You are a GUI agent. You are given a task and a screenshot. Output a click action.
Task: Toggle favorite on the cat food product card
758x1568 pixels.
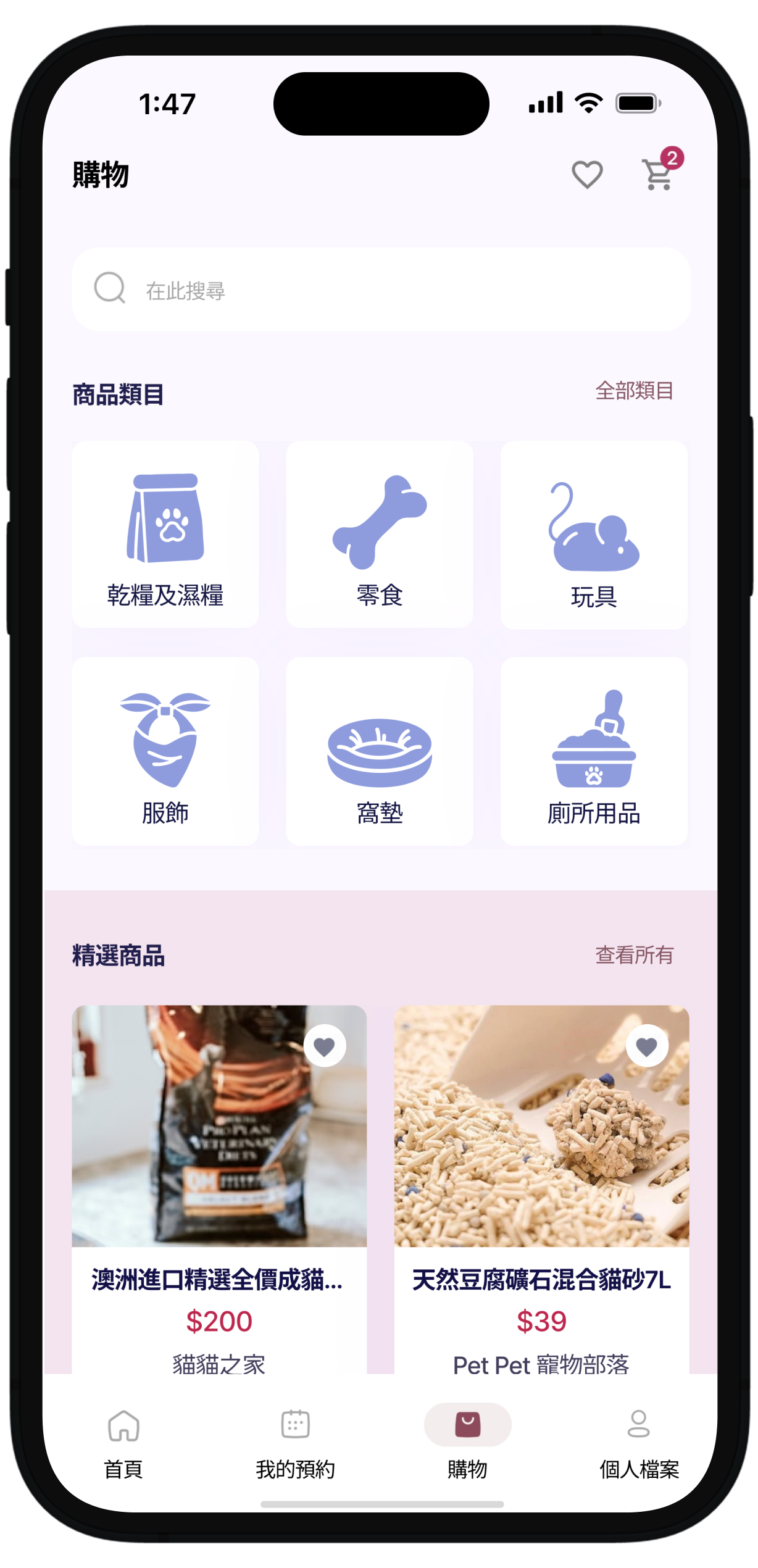click(325, 1045)
